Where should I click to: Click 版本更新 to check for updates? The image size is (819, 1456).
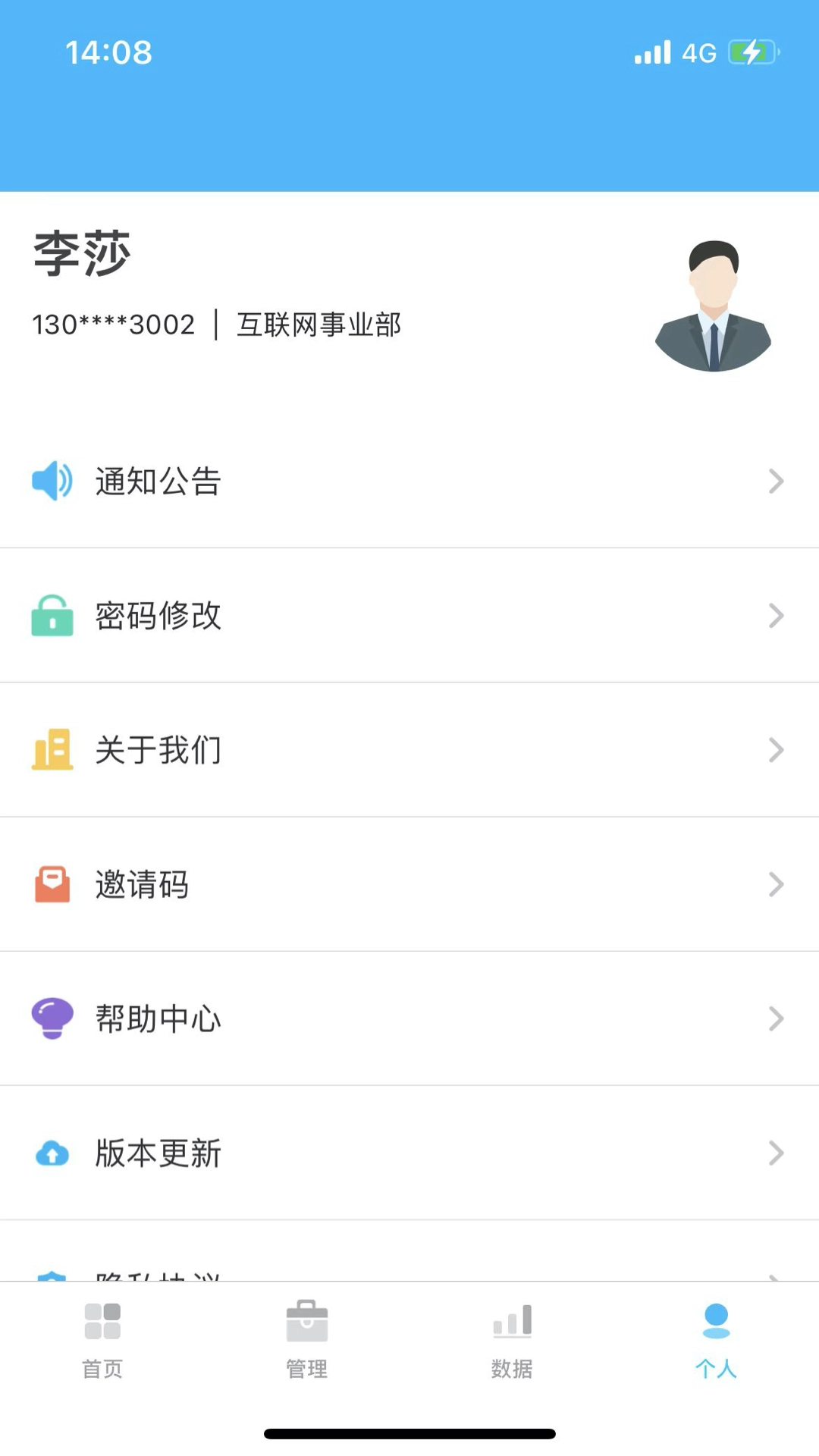tap(158, 1153)
